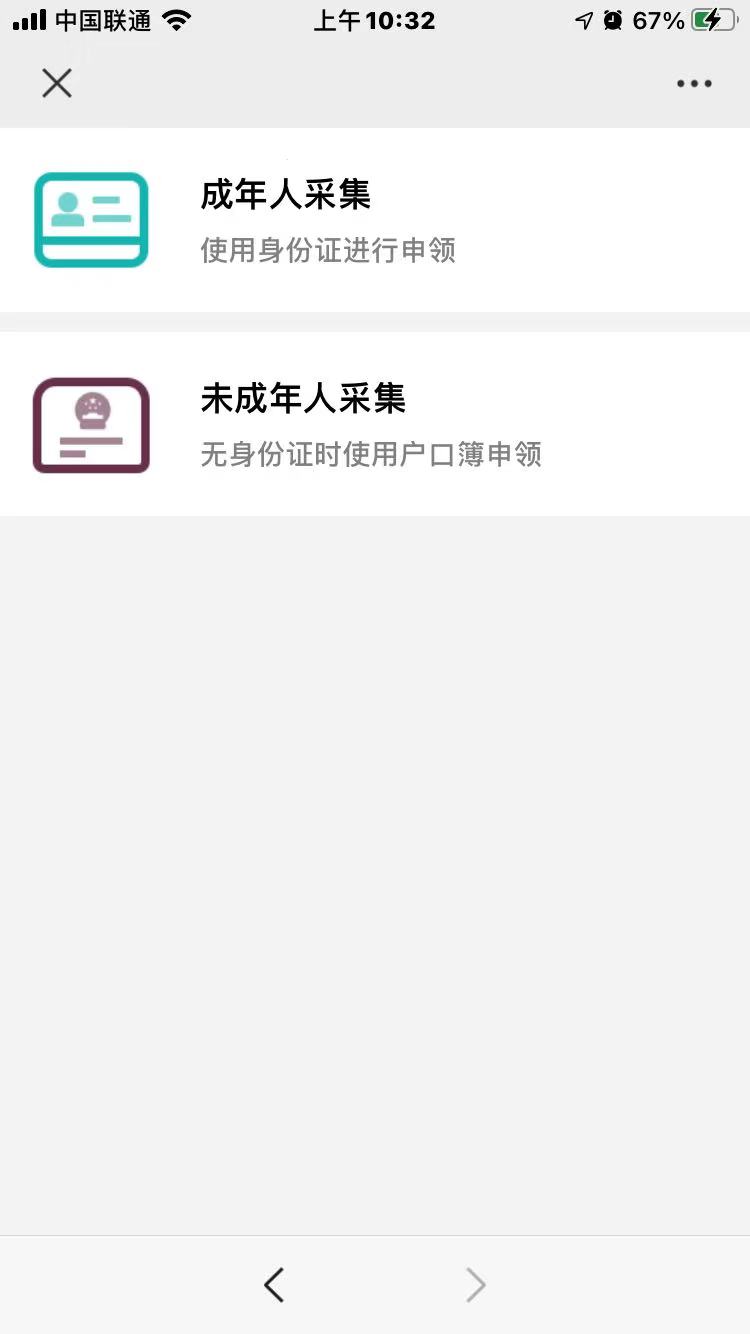The image size is (750, 1334).
Task: Tap the grayed forward arrow at the bottom
Action: [475, 1285]
